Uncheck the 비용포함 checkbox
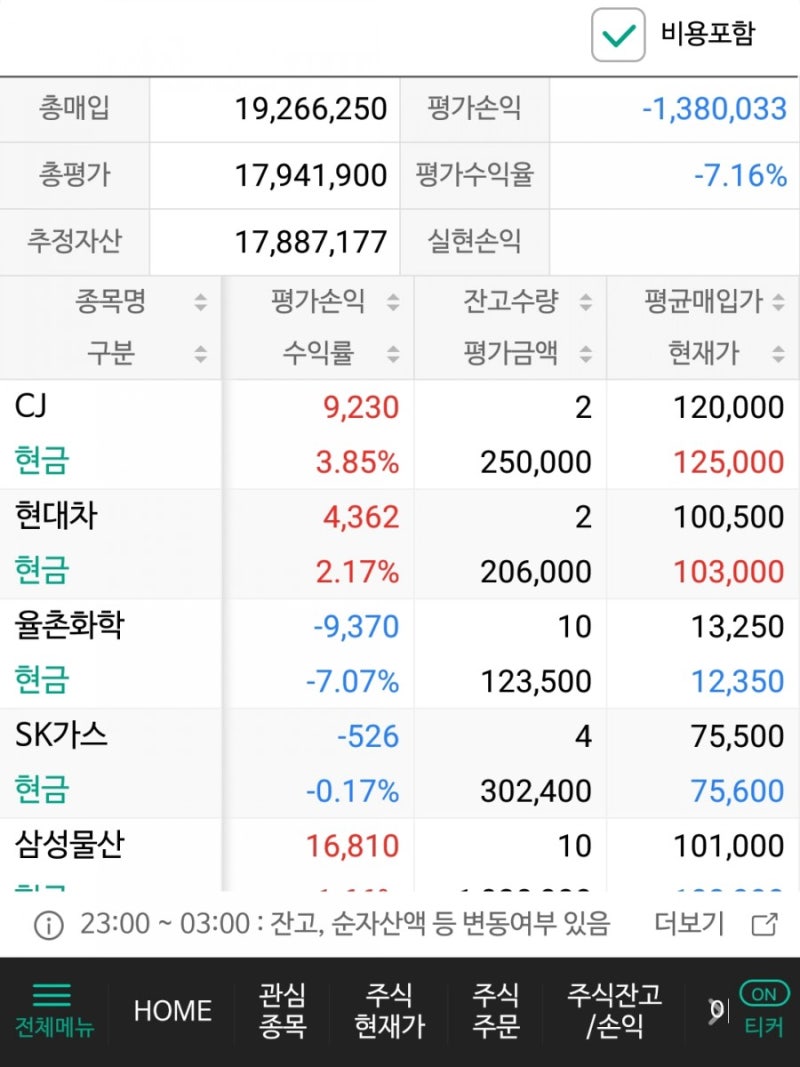The height and width of the screenshot is (1067, 800). click(x=617, y=36)
